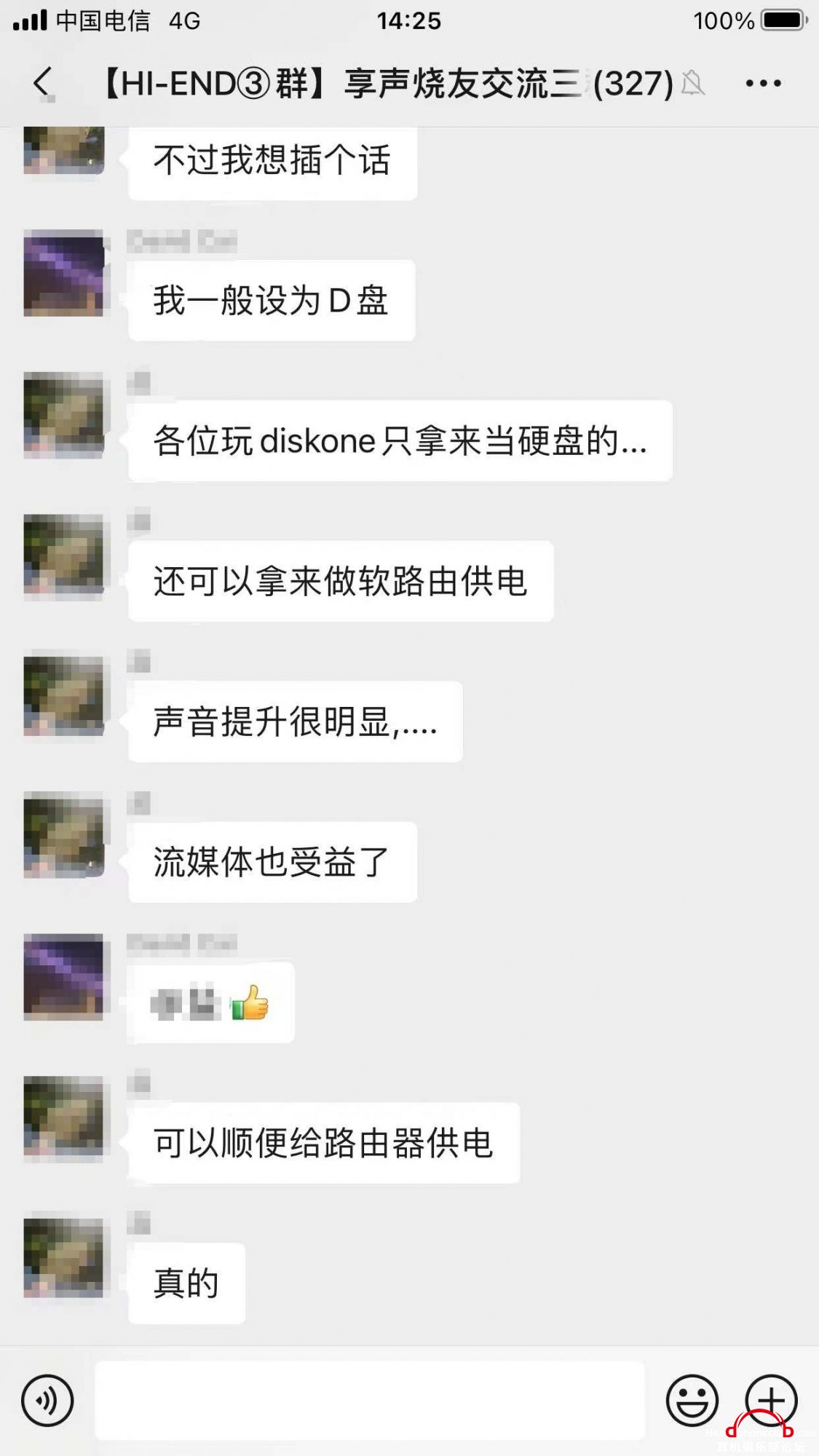Open avatar beside '流媒体也受益了' message

64,835
